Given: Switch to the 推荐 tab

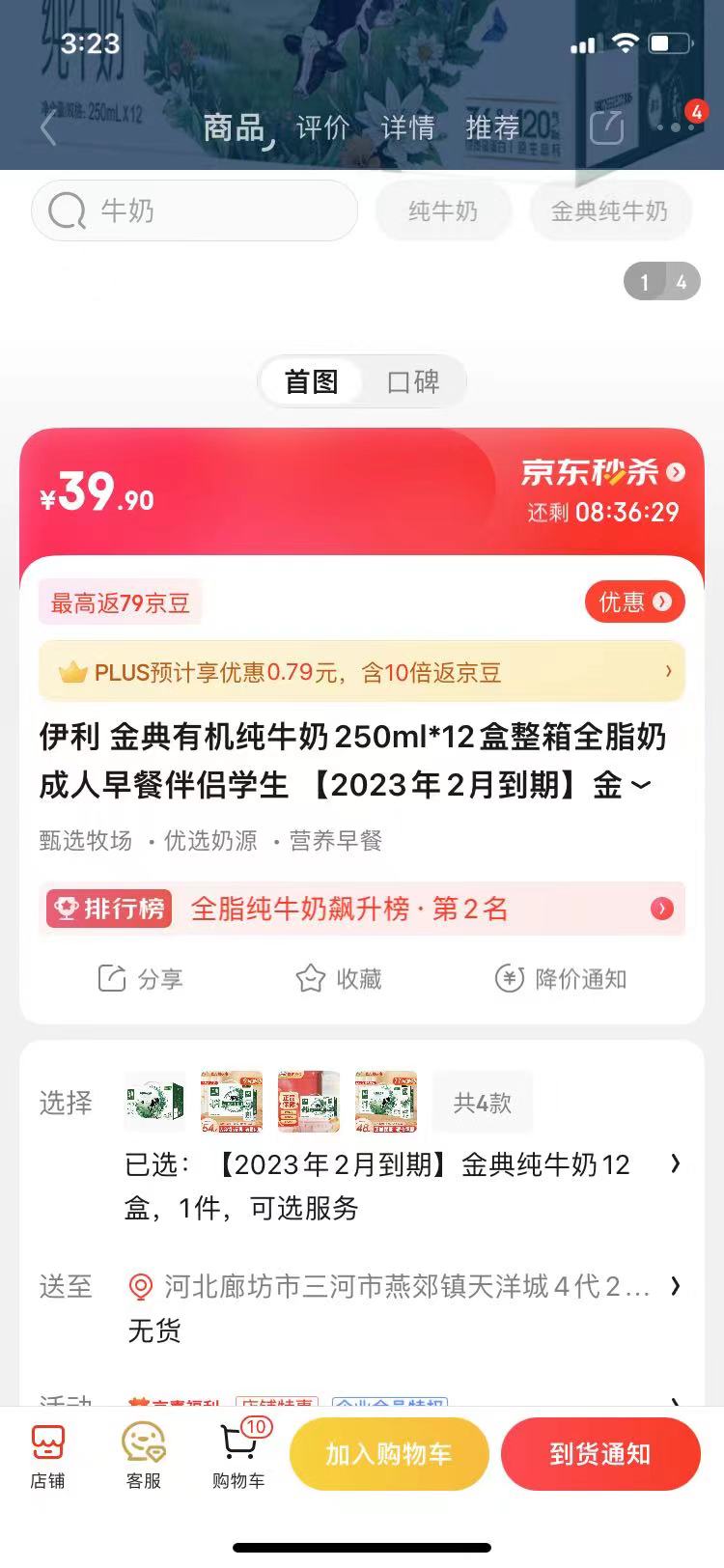Looking at the screenshot, I should (492, 127).
